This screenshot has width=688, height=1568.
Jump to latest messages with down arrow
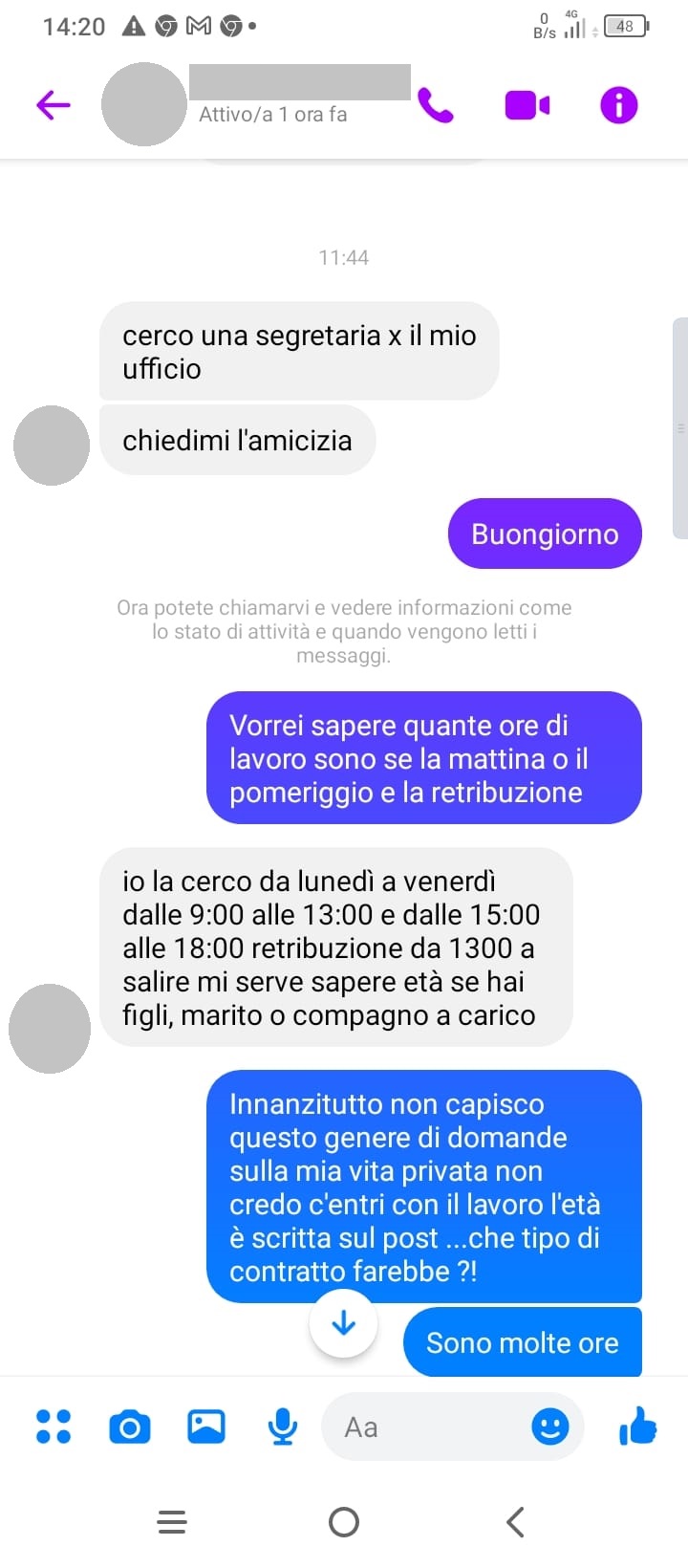click(343, 1323)
